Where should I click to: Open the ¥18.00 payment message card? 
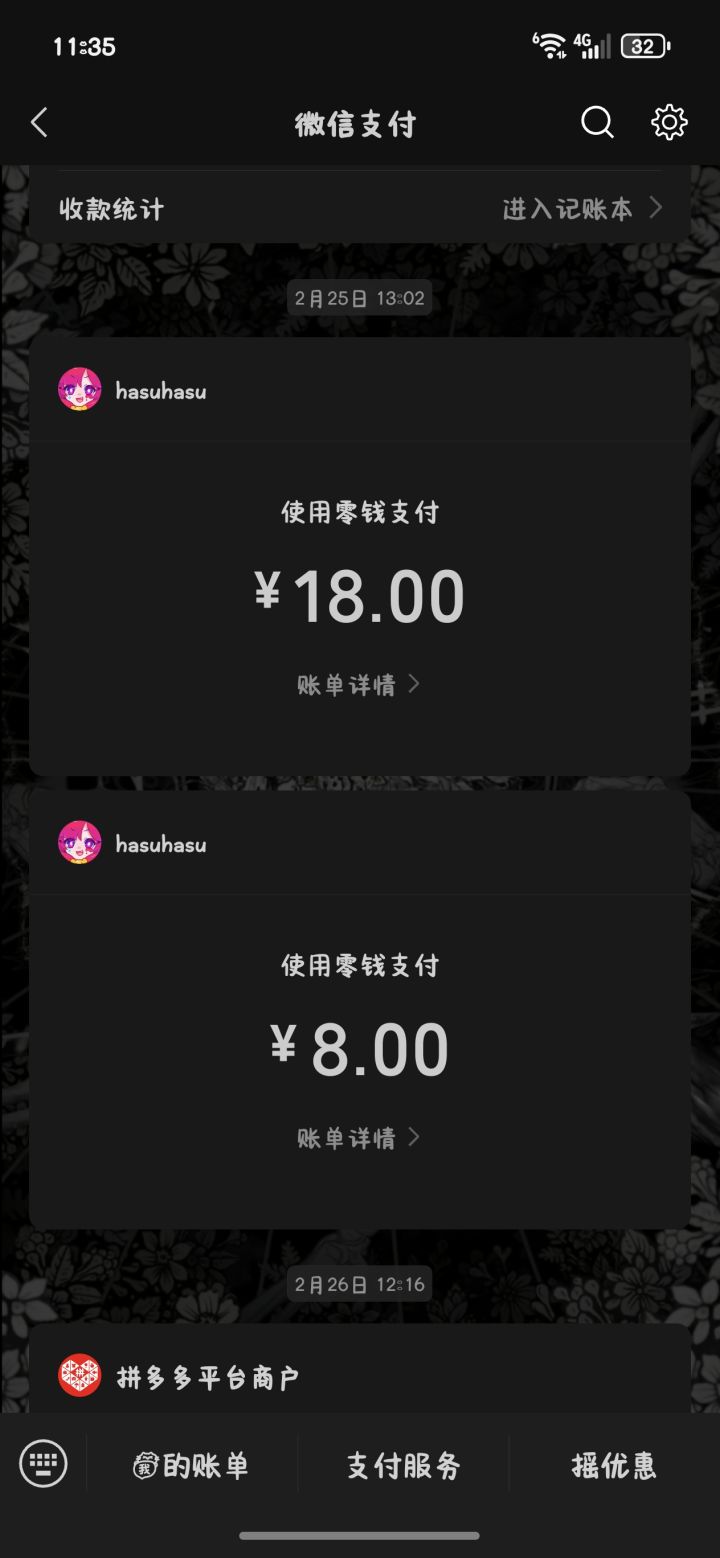pyautogui.click(x=360, y=594)
